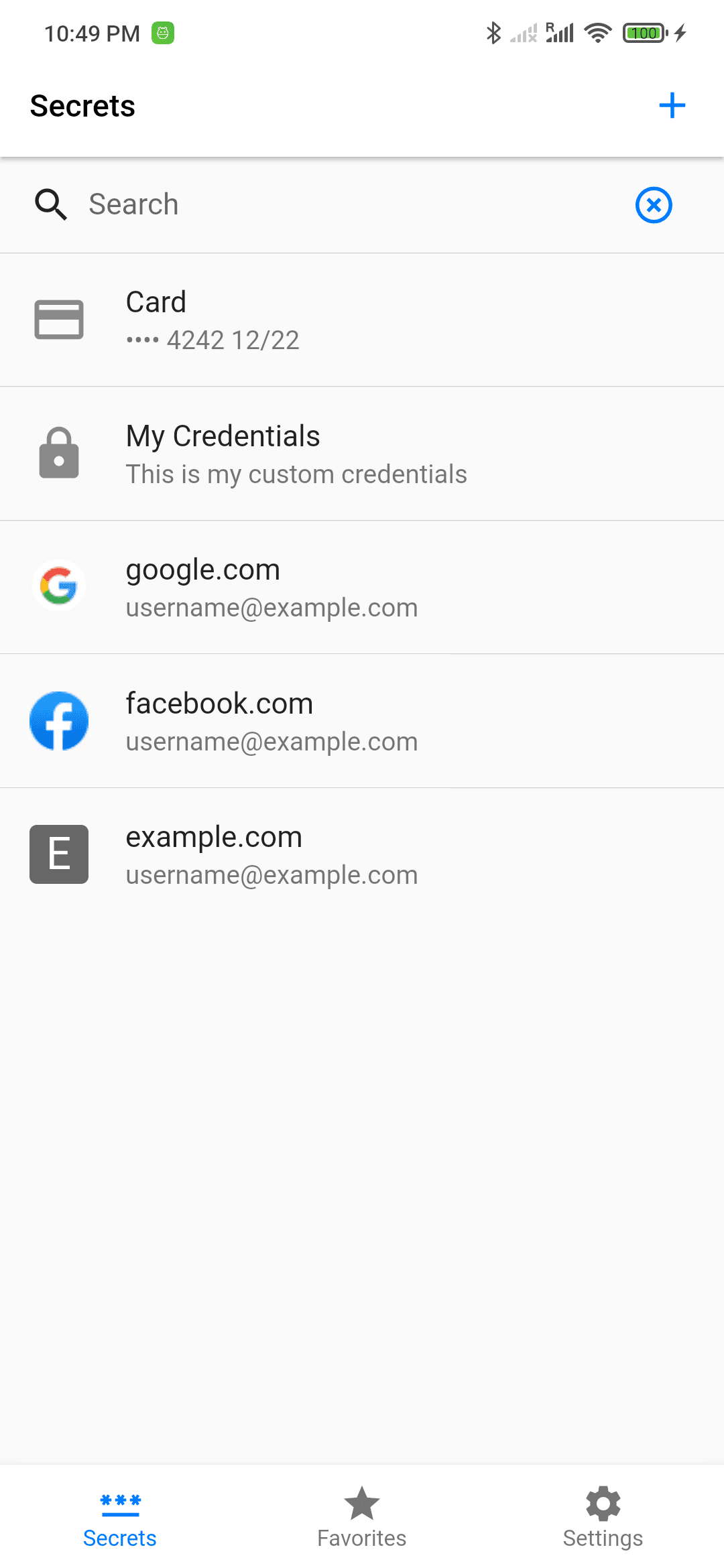This screenshot has width=724, height=1568.
Task: Tap the Search field
Action: coord(349,204)
